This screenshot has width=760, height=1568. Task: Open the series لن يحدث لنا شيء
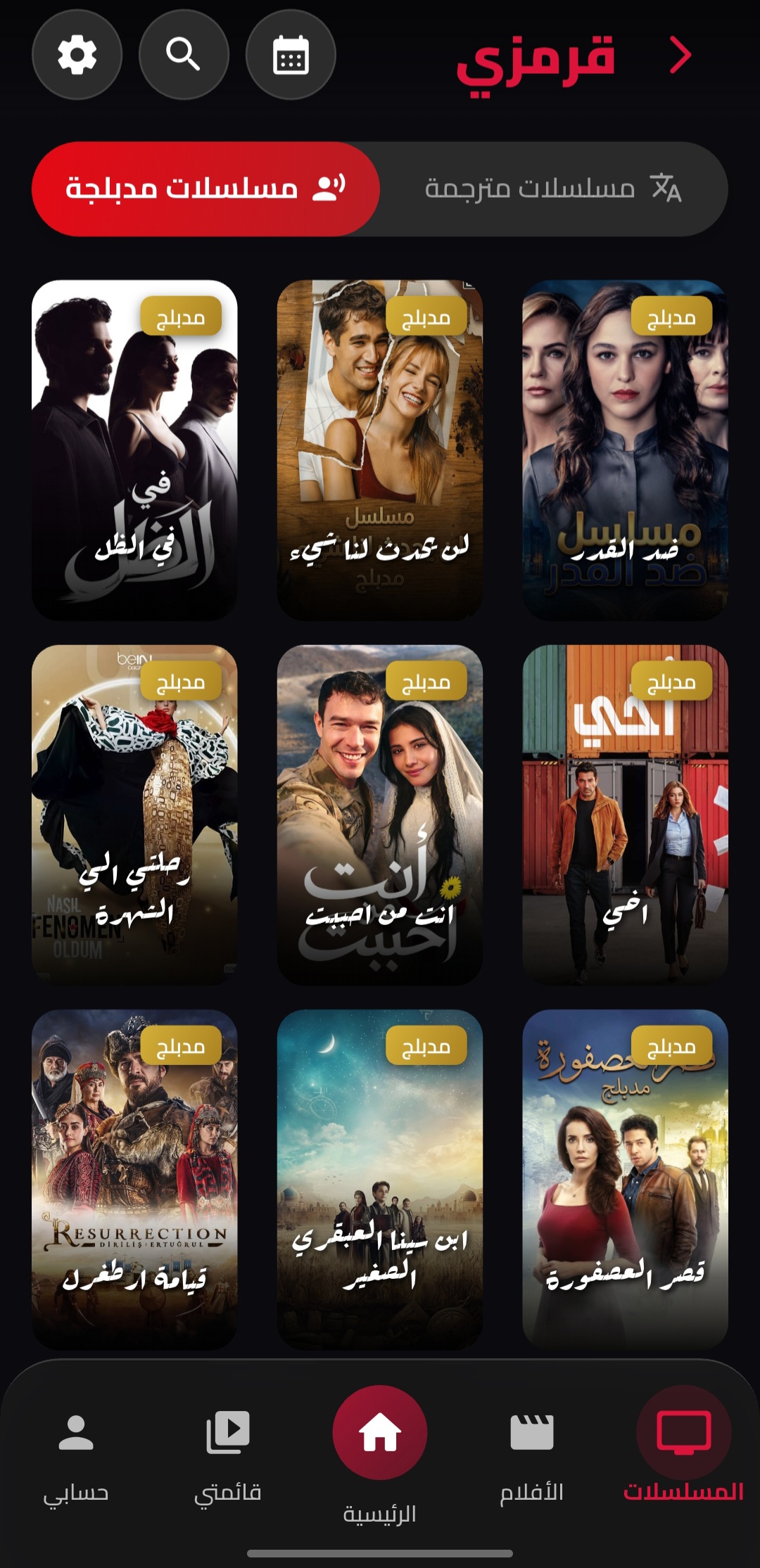[x=380, y=450]
